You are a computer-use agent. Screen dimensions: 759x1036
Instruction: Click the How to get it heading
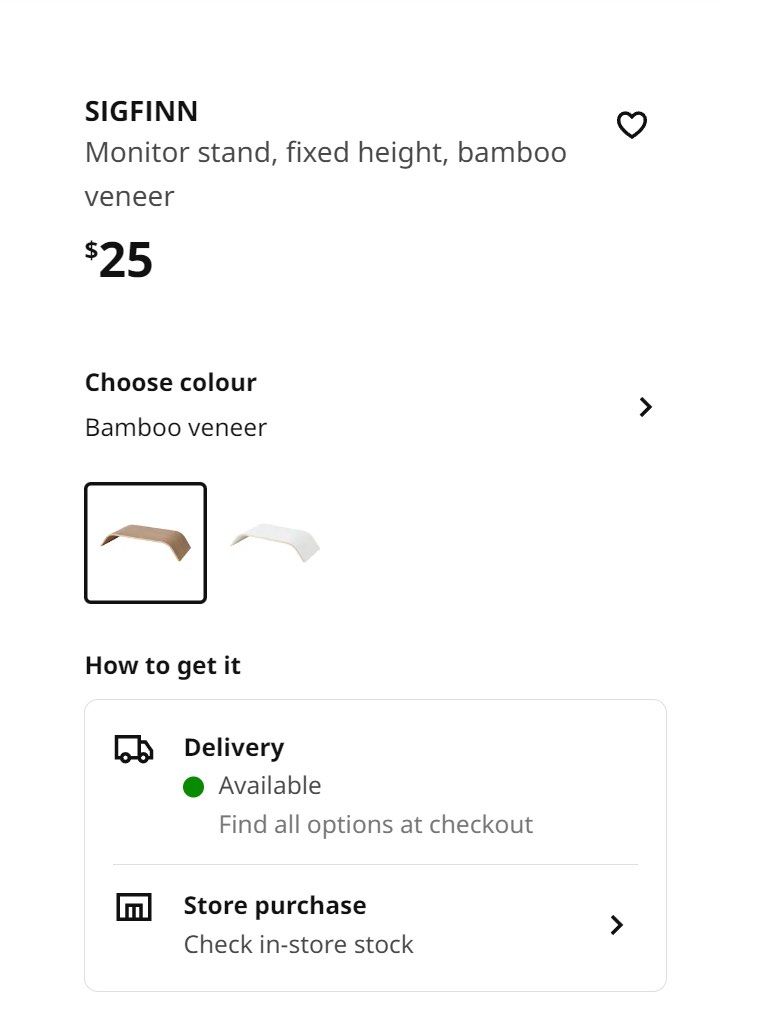[x=162, y=665]
